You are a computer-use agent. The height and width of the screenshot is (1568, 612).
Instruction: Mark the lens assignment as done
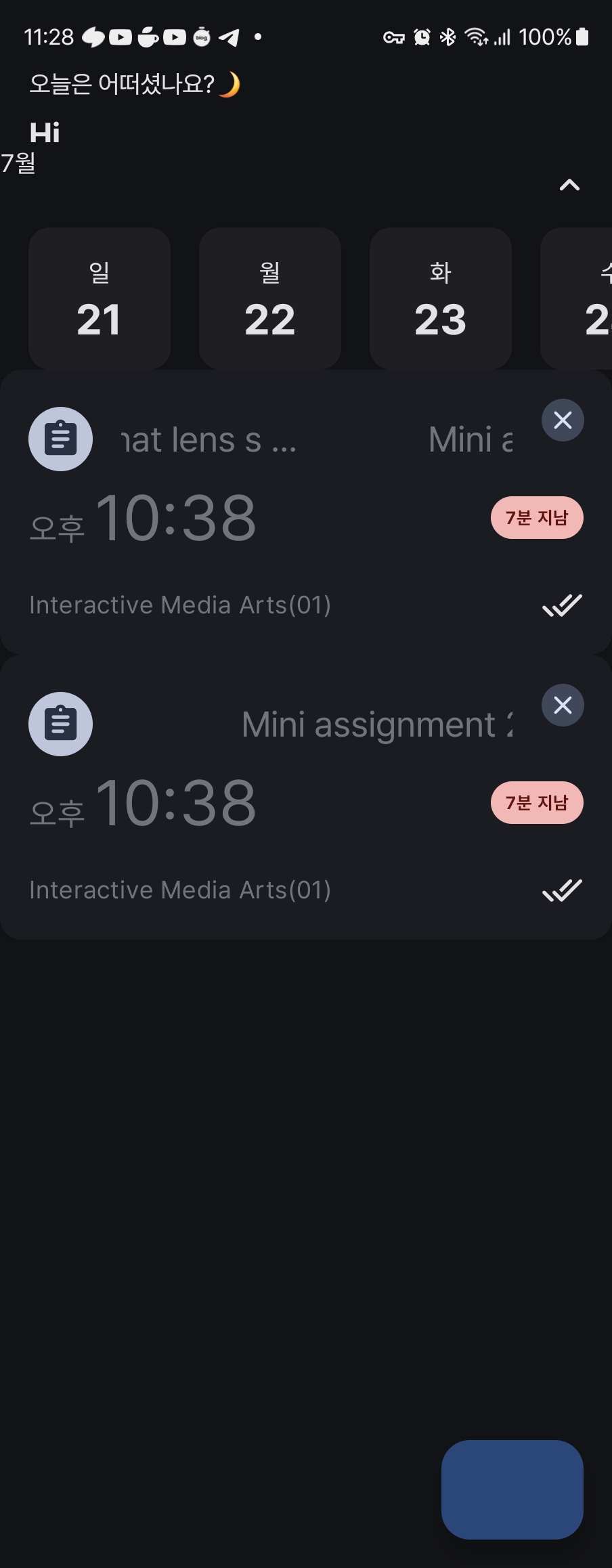coord(562,605)
